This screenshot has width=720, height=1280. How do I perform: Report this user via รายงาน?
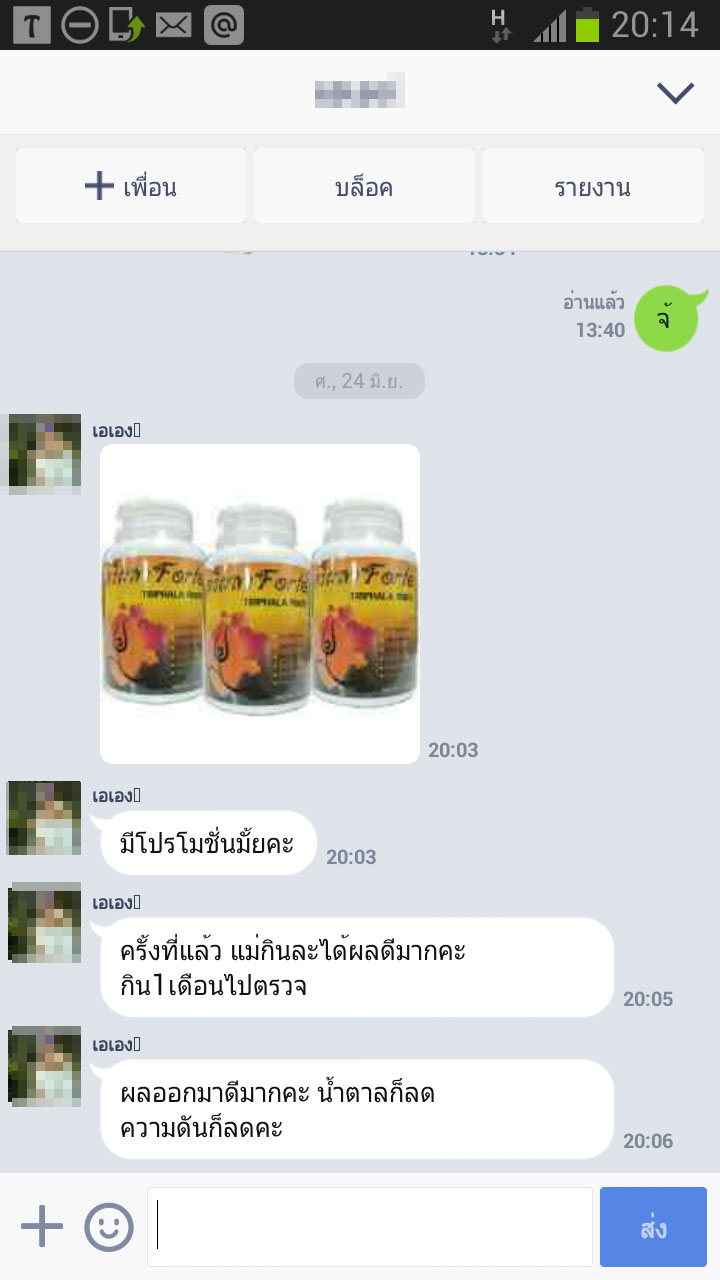tap(593, 186)
